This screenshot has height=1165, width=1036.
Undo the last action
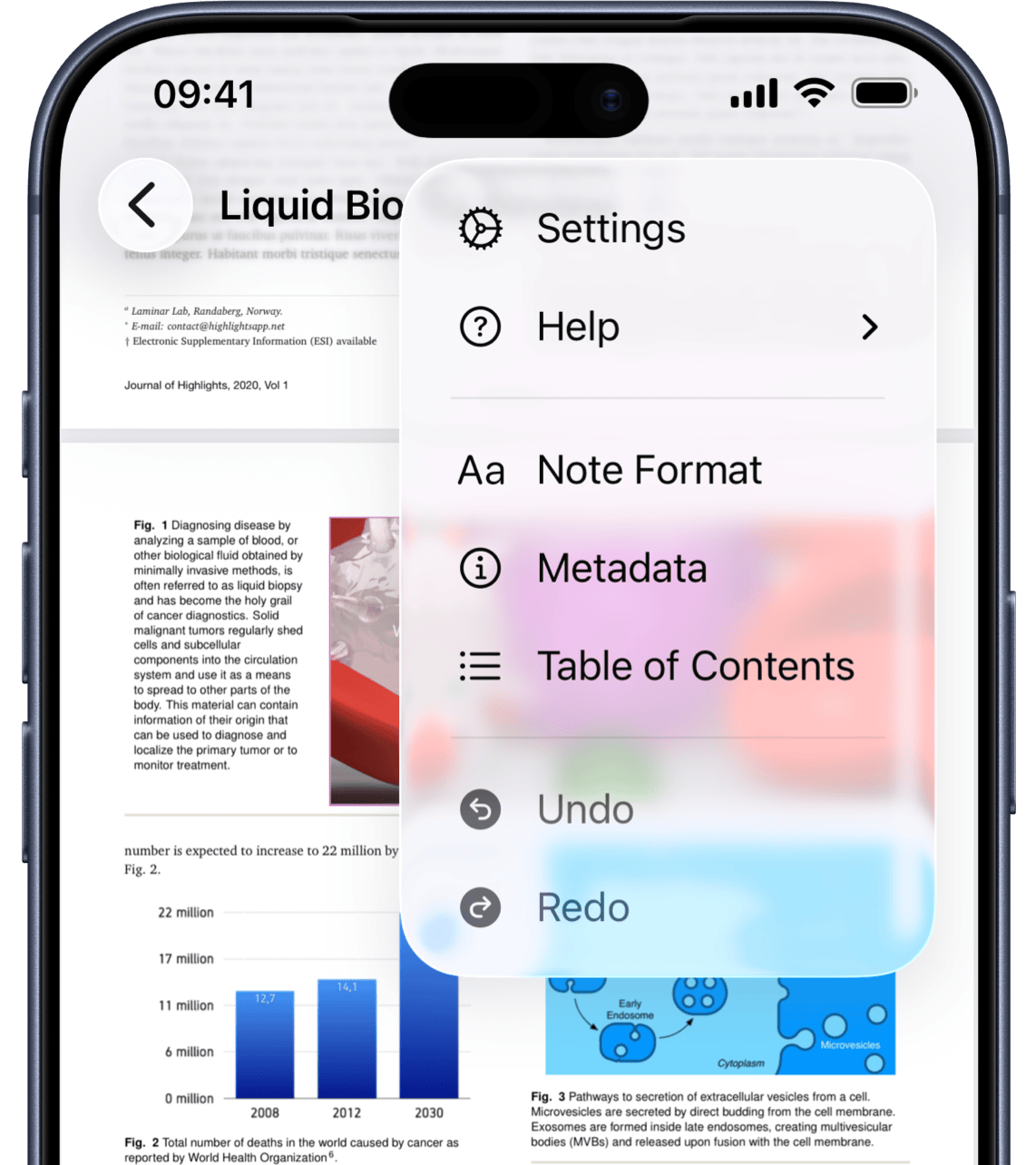[585, 809]
